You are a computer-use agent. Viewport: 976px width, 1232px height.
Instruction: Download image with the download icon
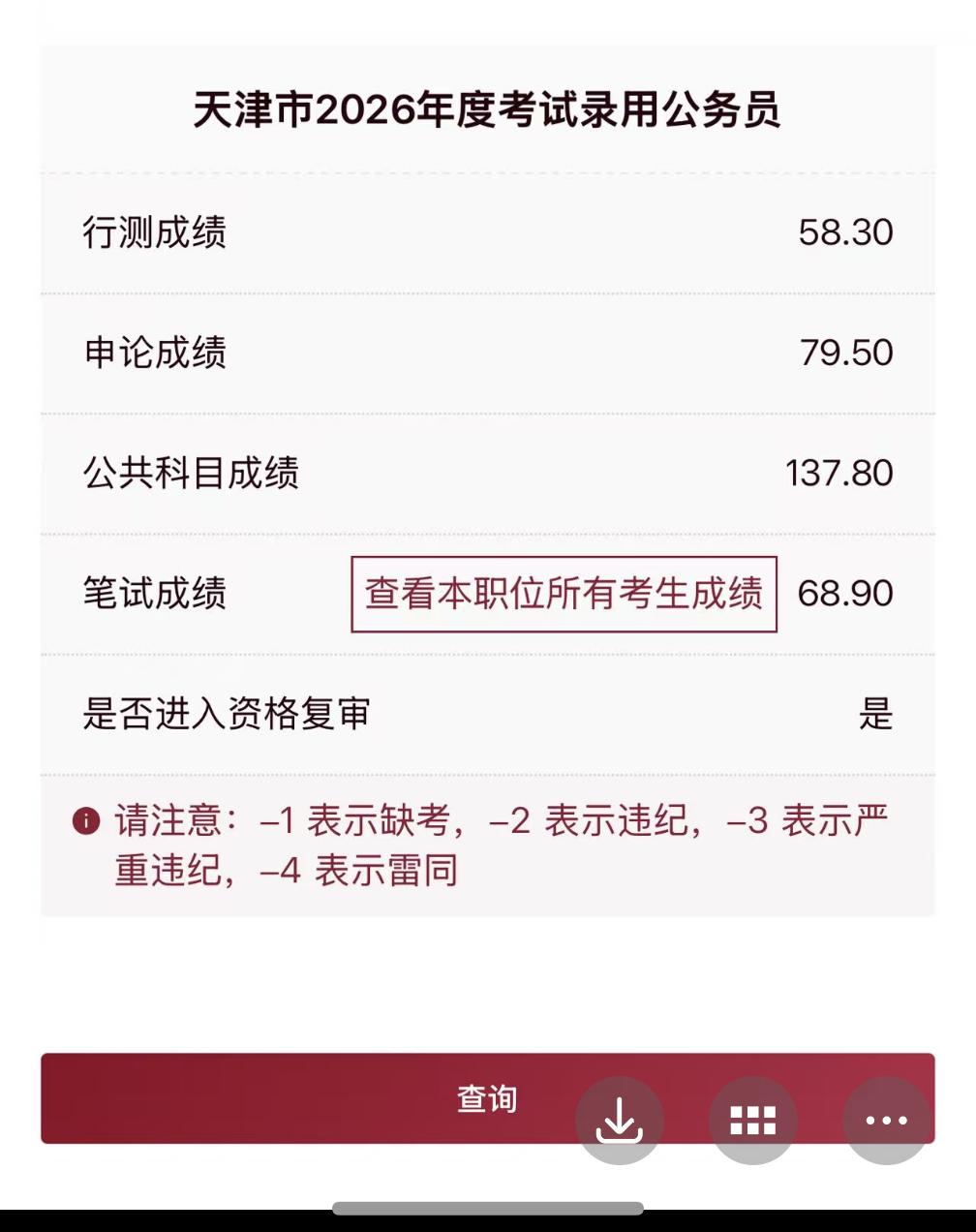point(620,1121)
